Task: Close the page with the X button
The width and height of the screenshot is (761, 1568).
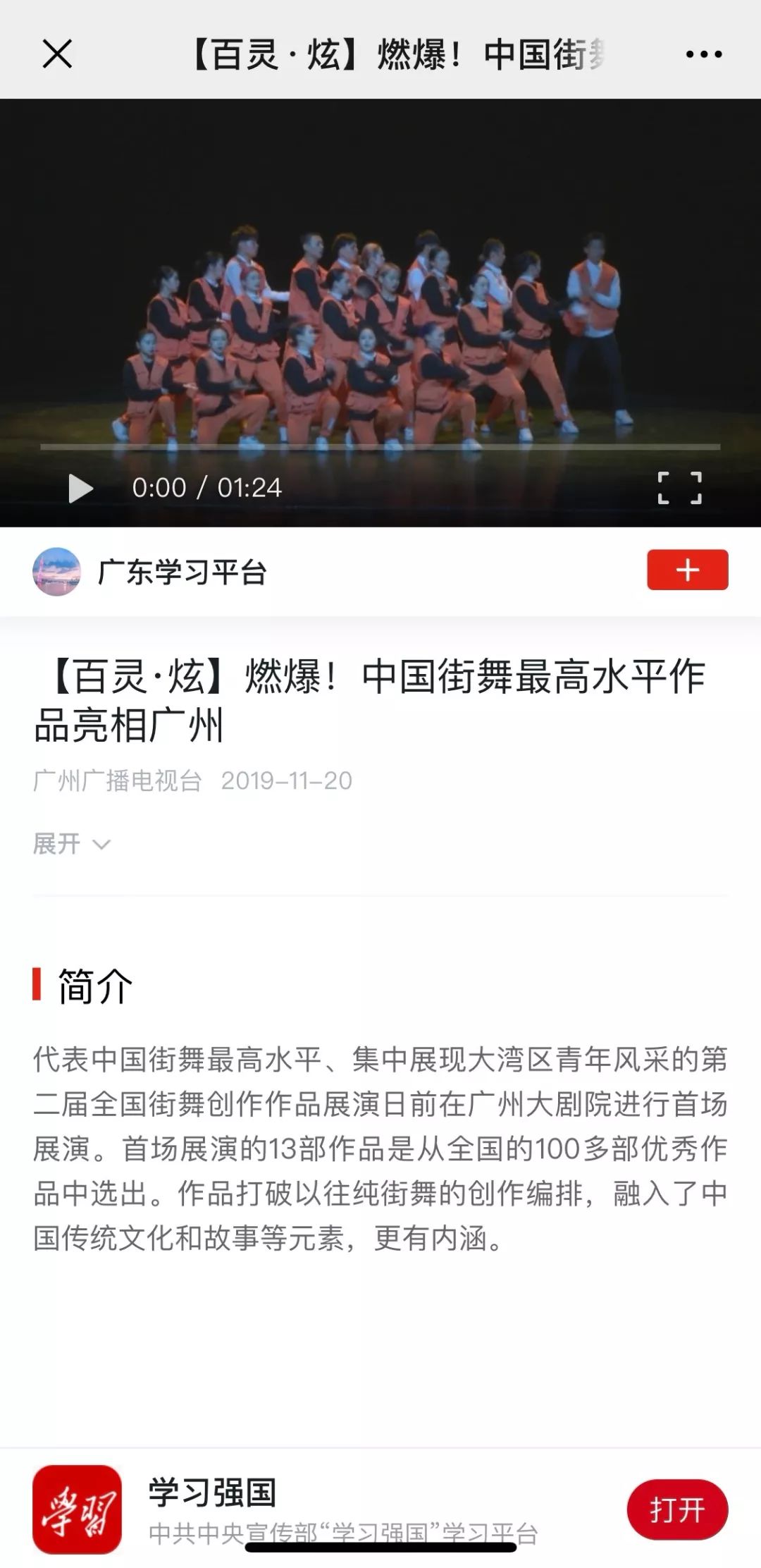Action: (57, 54)
